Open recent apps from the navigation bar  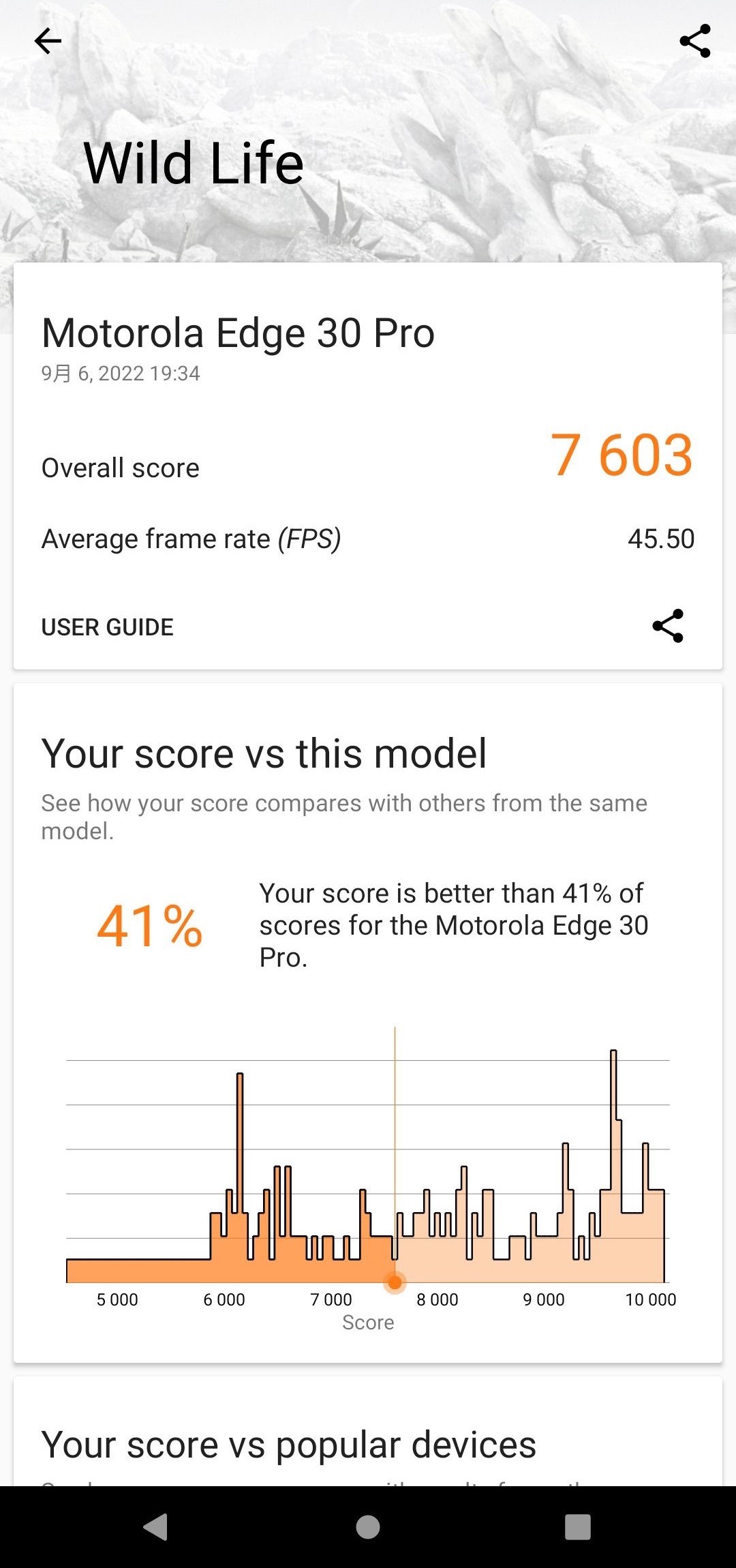[577, 1527]
